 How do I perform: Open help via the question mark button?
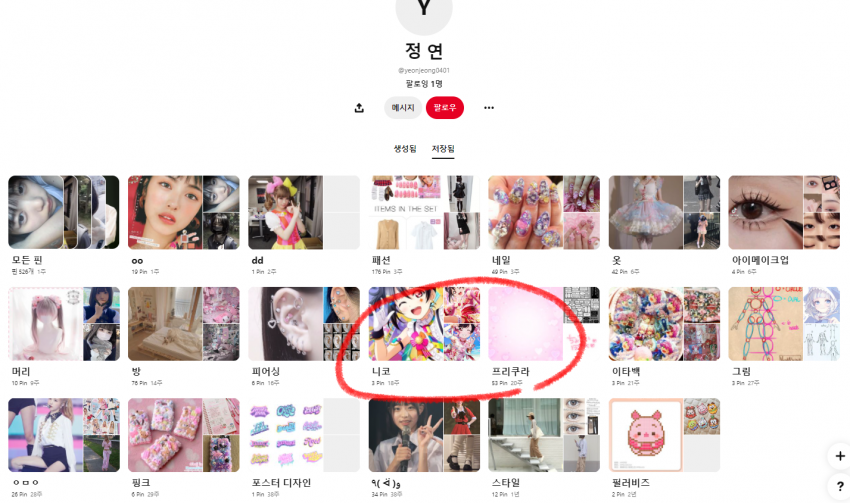point(839,487)
